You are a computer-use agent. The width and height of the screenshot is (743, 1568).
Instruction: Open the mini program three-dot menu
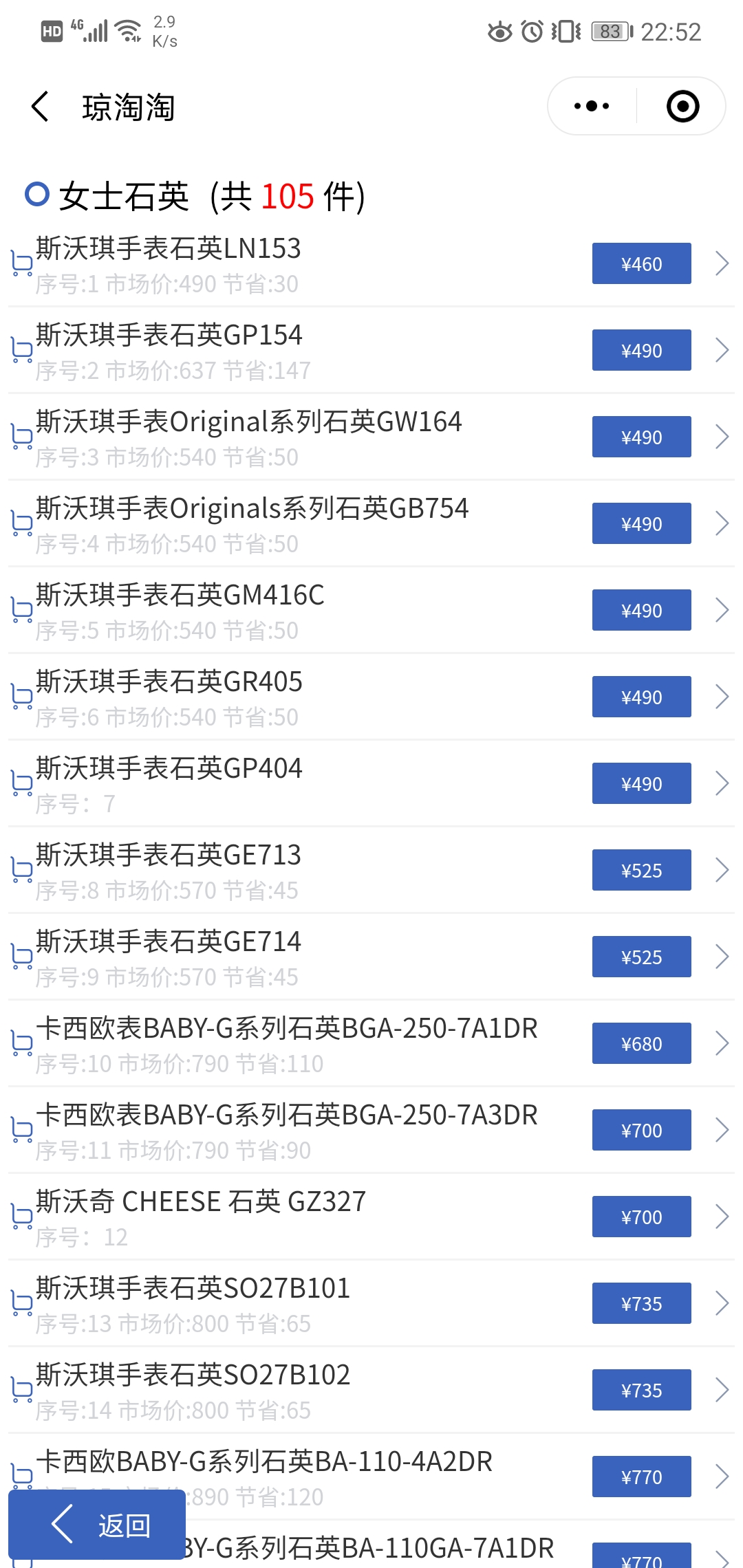point(592,106)
